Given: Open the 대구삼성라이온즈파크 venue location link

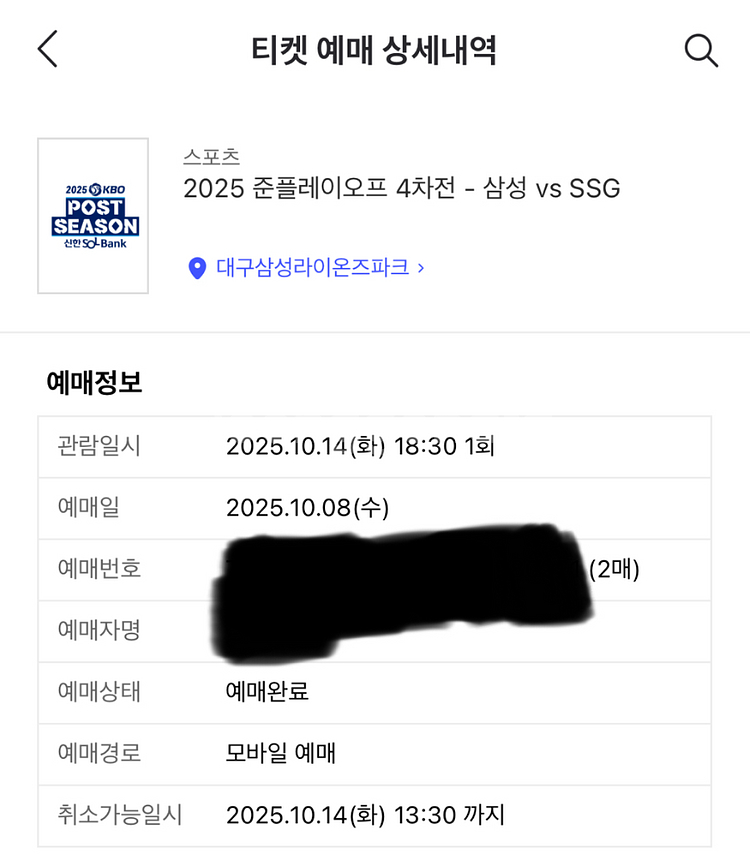Looking at the screenshot, I should (306, 267).
